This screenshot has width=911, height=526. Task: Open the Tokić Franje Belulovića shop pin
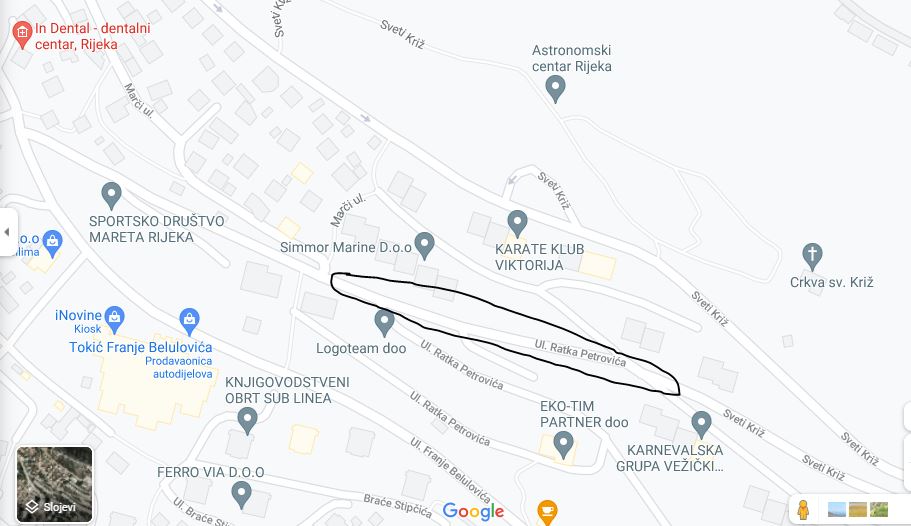point(189,321)
